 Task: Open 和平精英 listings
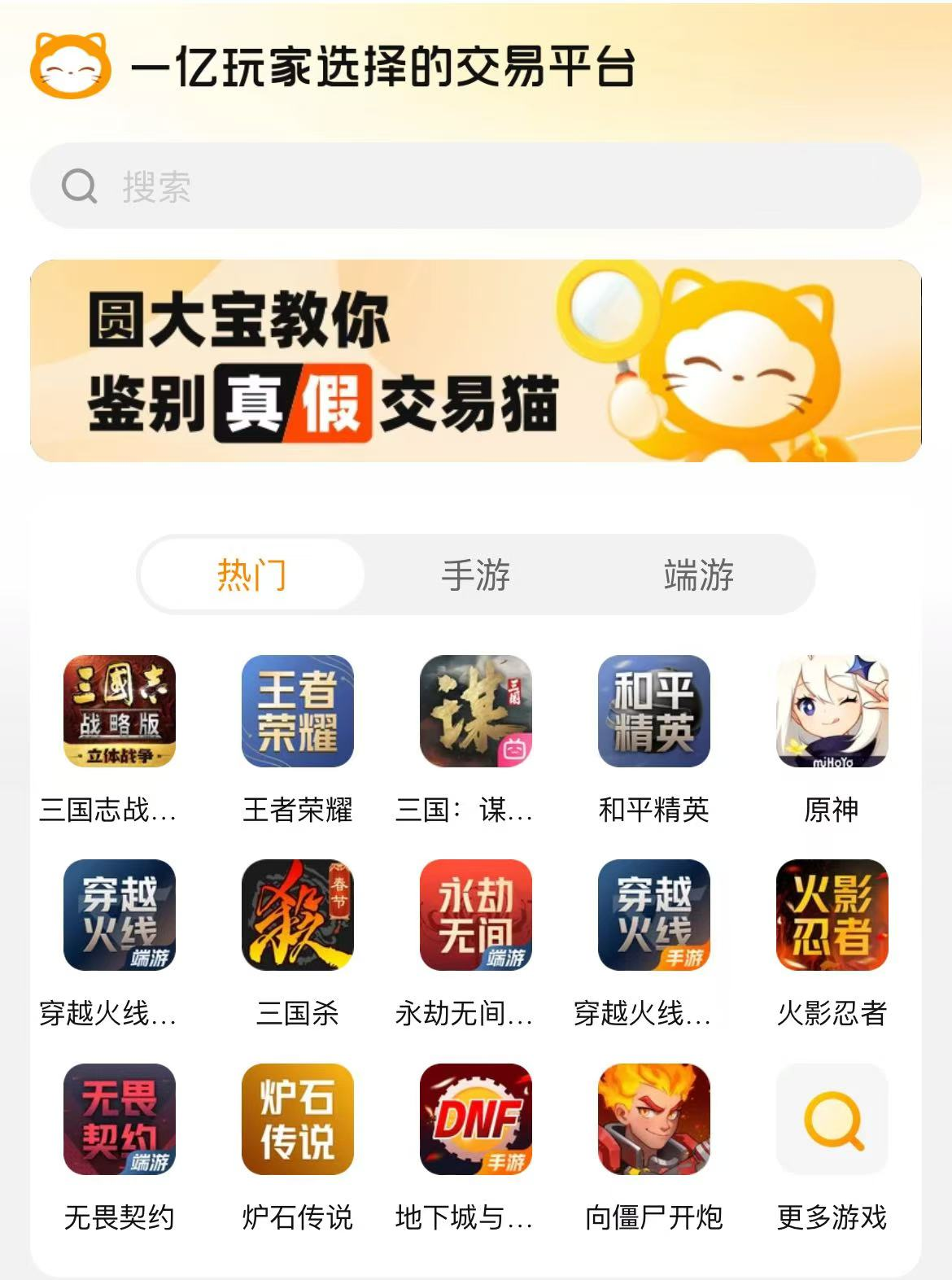click(654, 711)
